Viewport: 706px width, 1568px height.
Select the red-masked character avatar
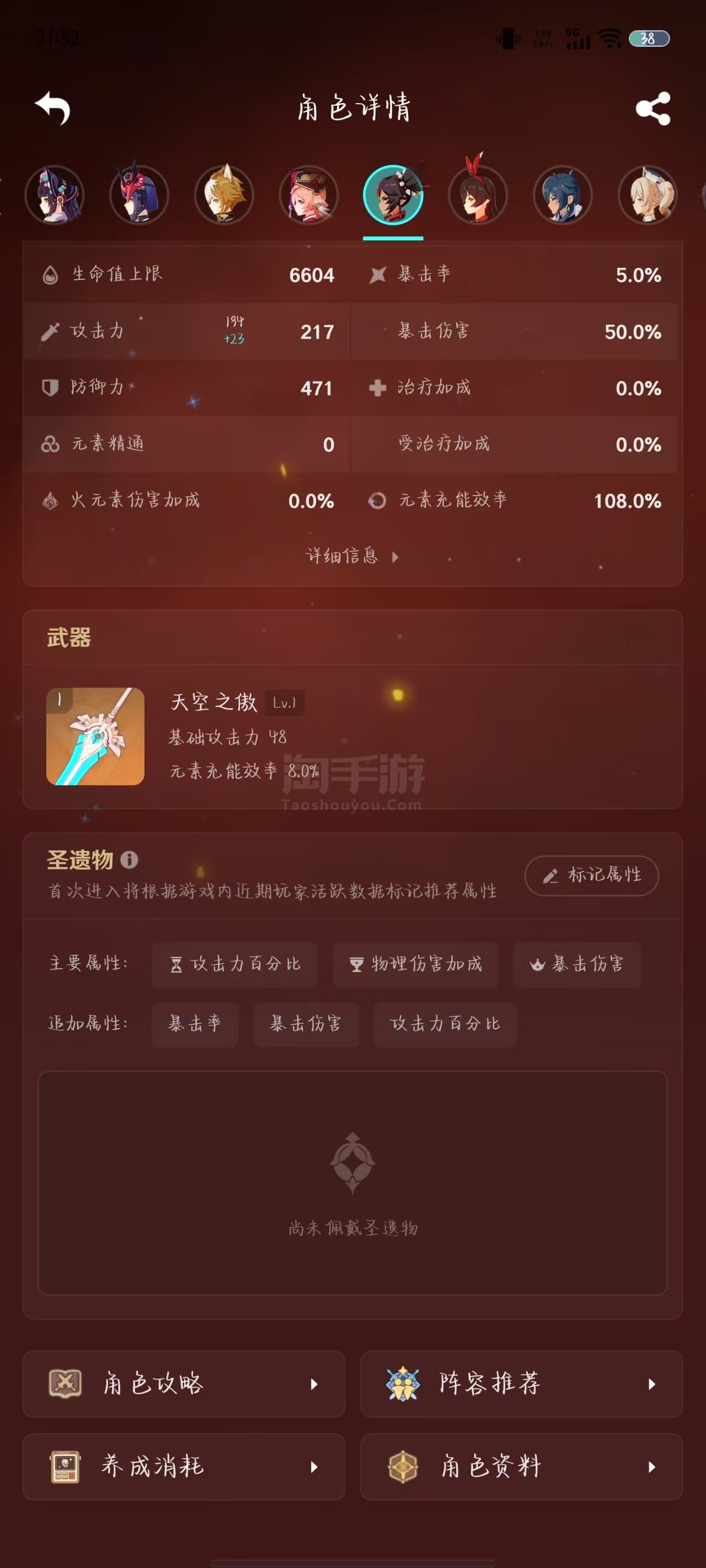pyautogui.click(x=139, y=195)
